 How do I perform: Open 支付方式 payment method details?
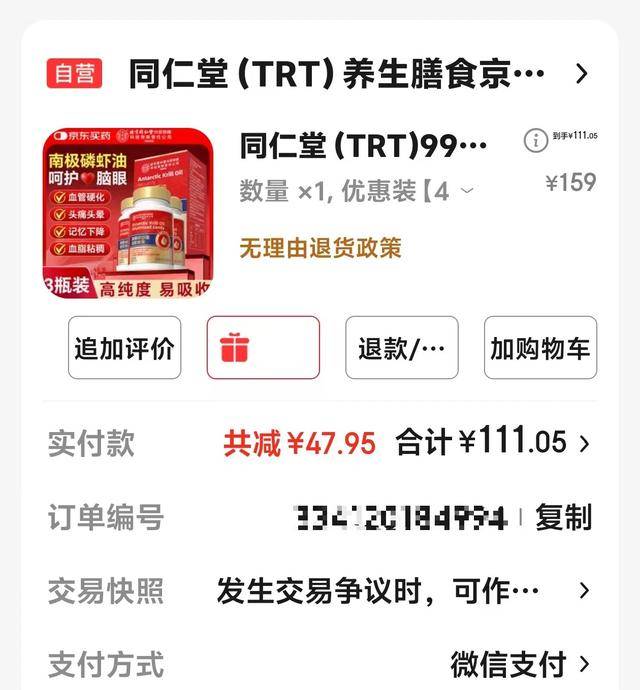click(x=584, y=663)
